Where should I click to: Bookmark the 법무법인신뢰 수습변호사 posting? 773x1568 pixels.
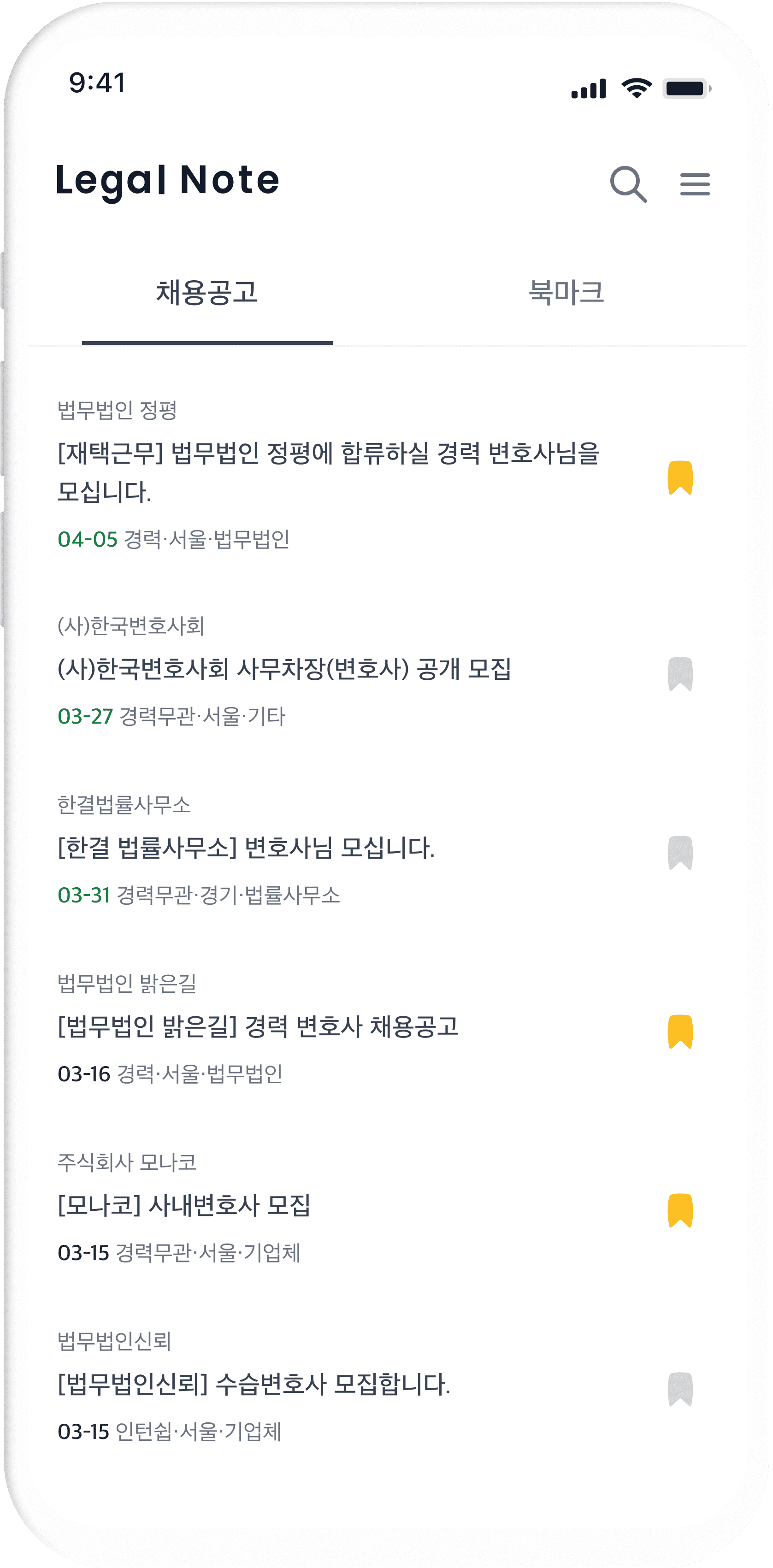point(680,1389)
